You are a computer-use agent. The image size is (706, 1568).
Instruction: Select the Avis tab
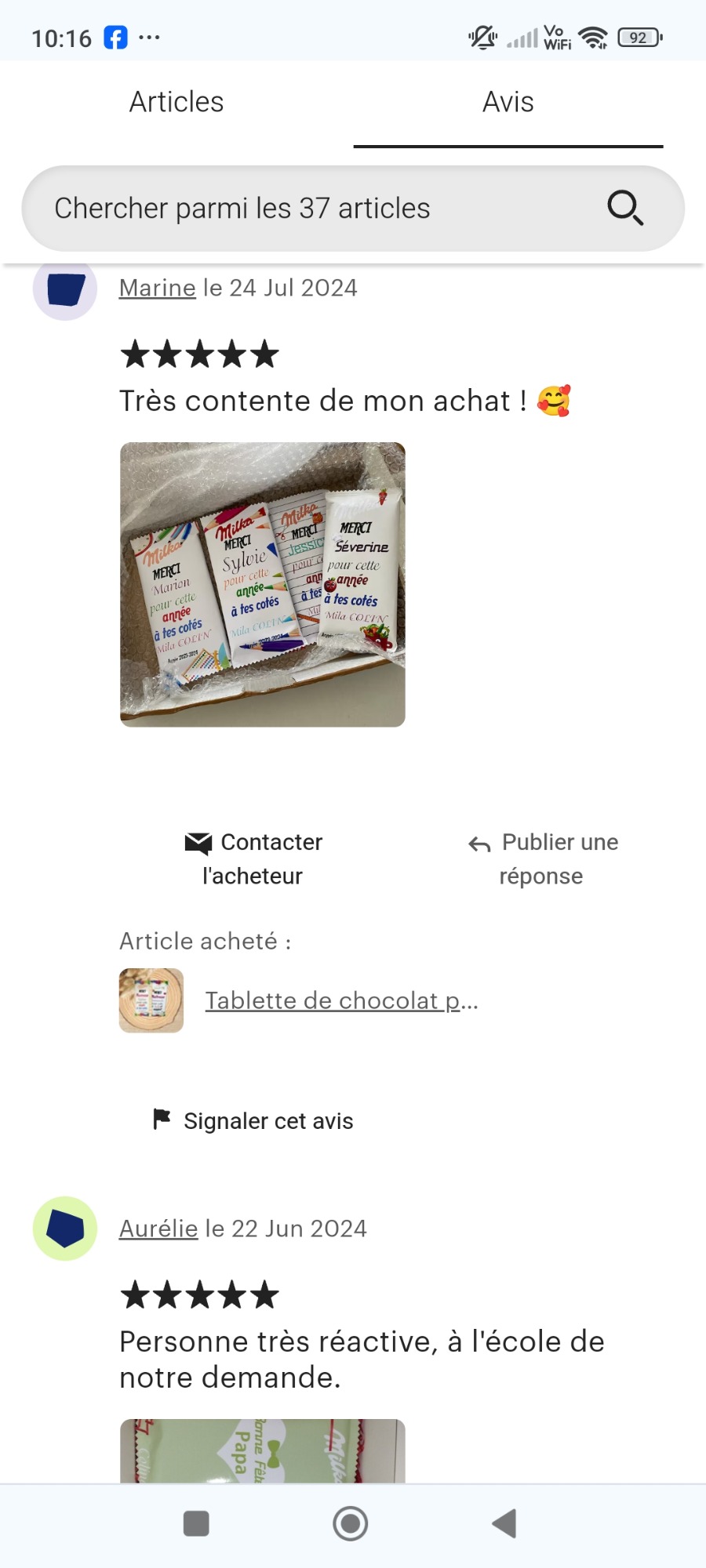(508, 102)
